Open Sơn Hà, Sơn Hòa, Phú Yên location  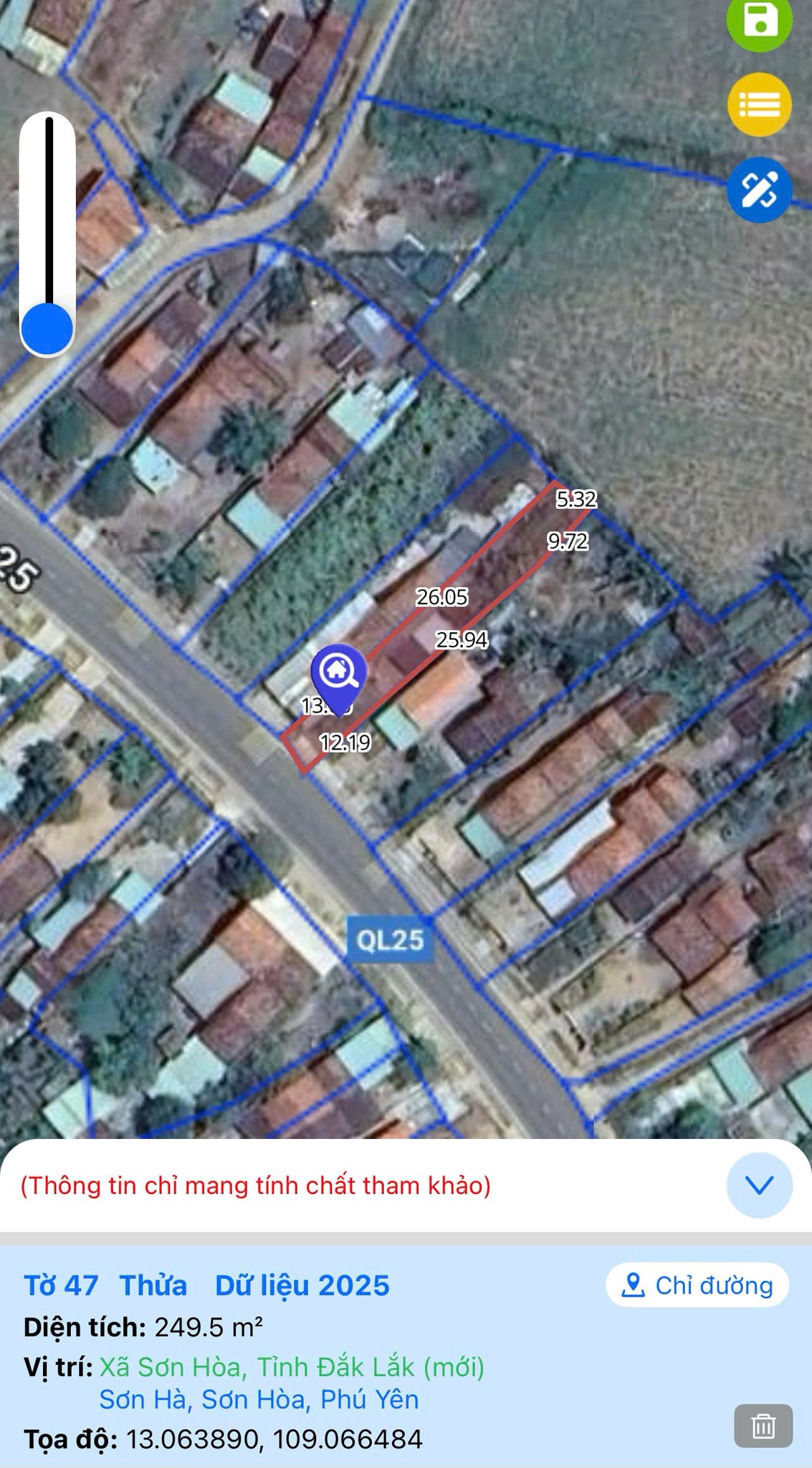tap(259, 1399)
